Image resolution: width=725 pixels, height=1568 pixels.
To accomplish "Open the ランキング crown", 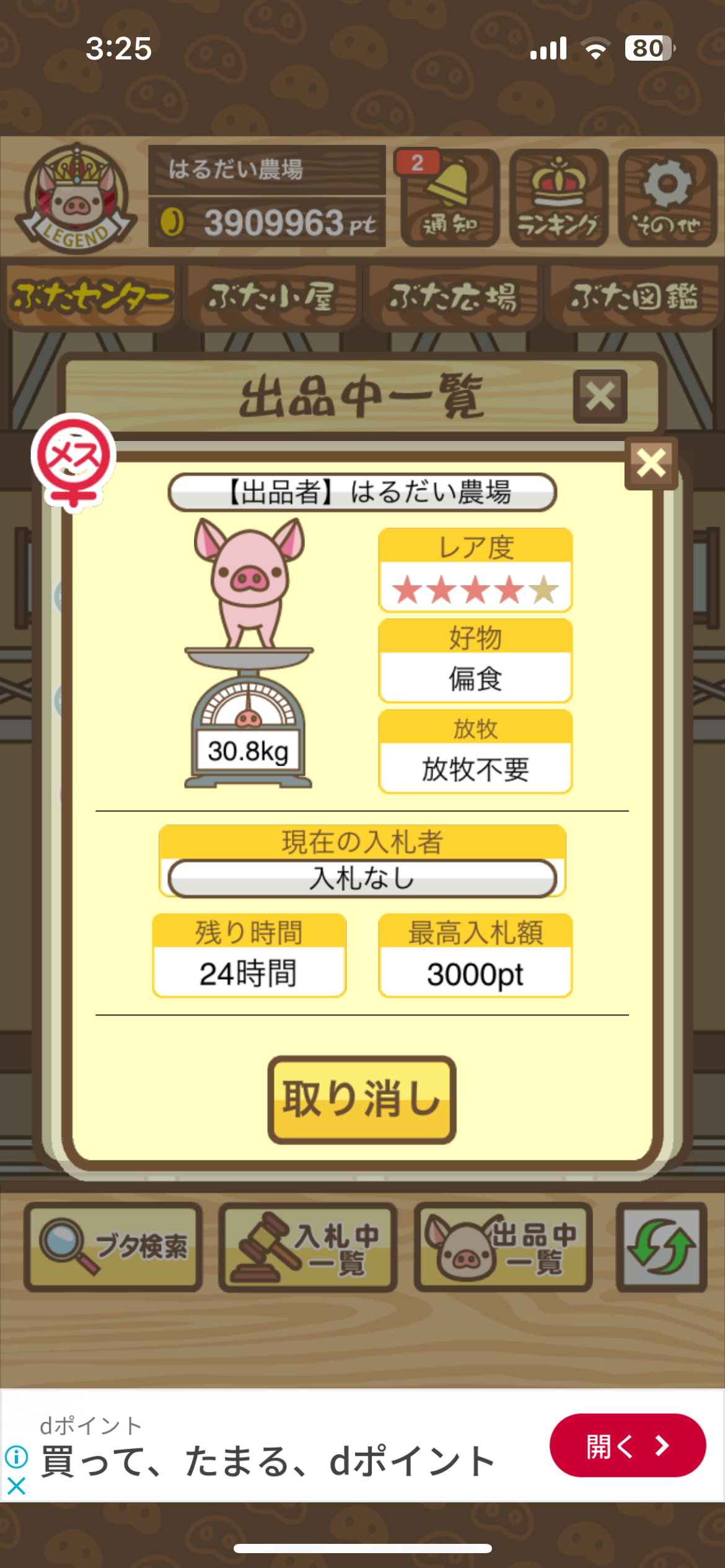I will click(558, 198).
